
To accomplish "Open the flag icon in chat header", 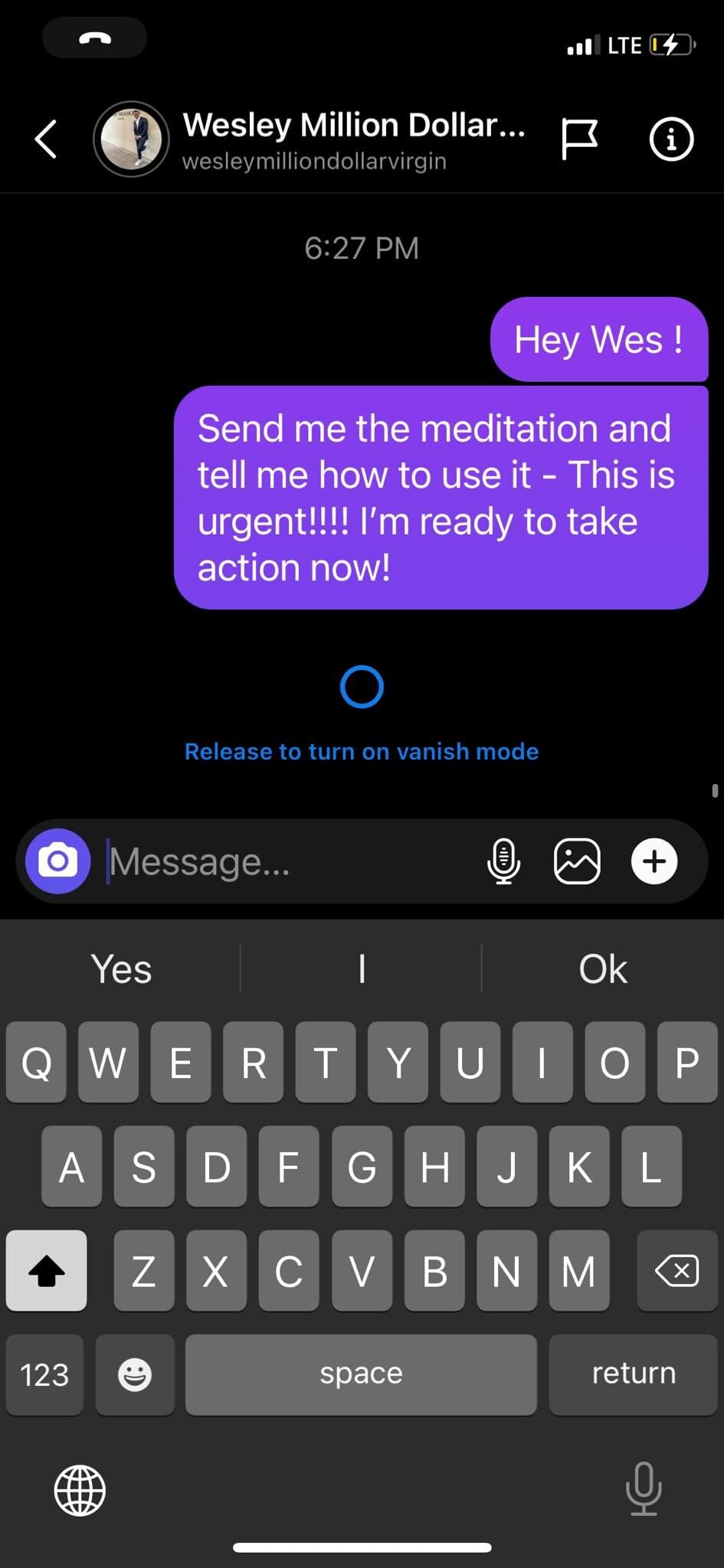I will pos(579,139).
